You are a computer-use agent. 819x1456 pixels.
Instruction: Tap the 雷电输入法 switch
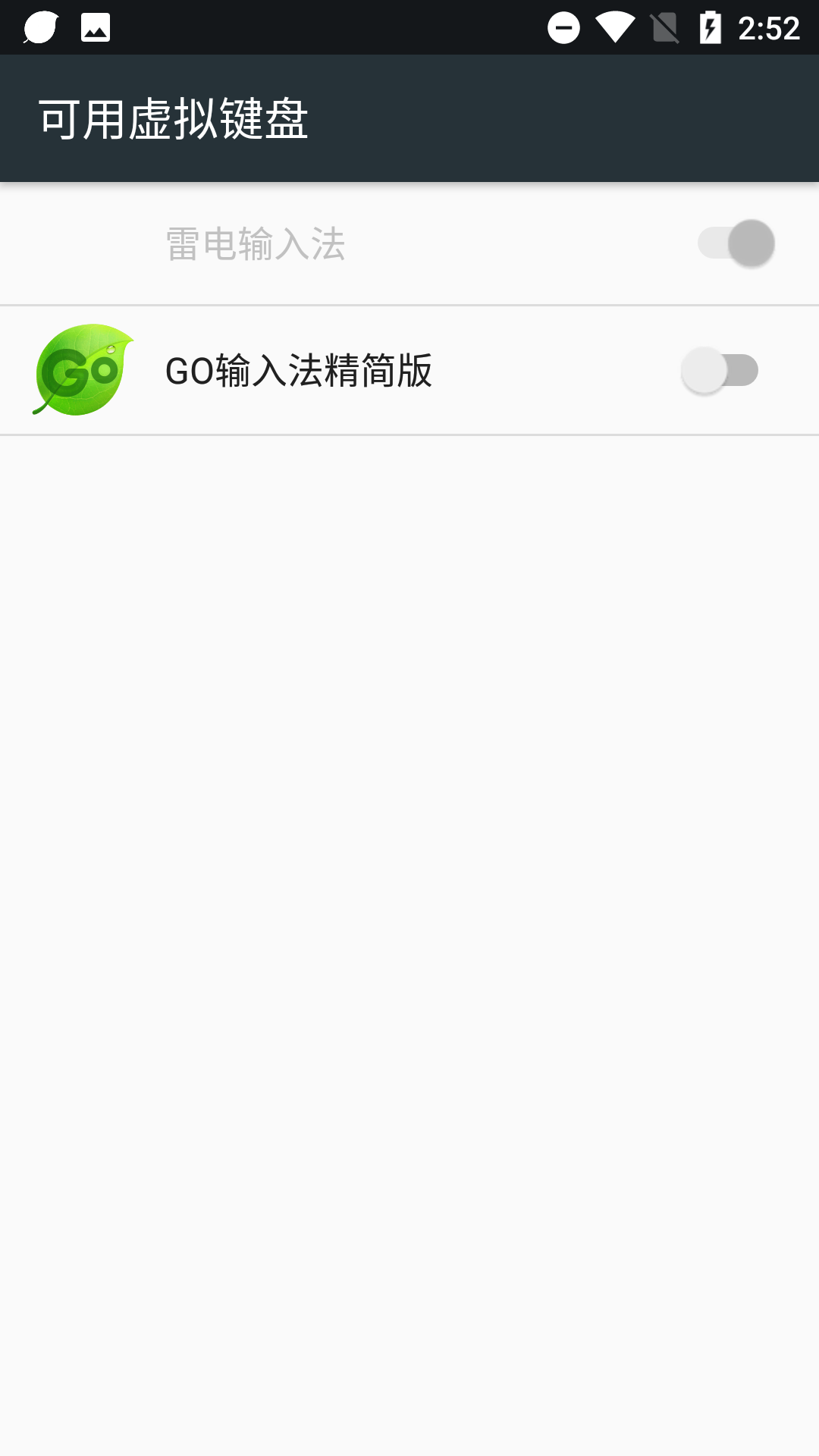pos(736,243)
